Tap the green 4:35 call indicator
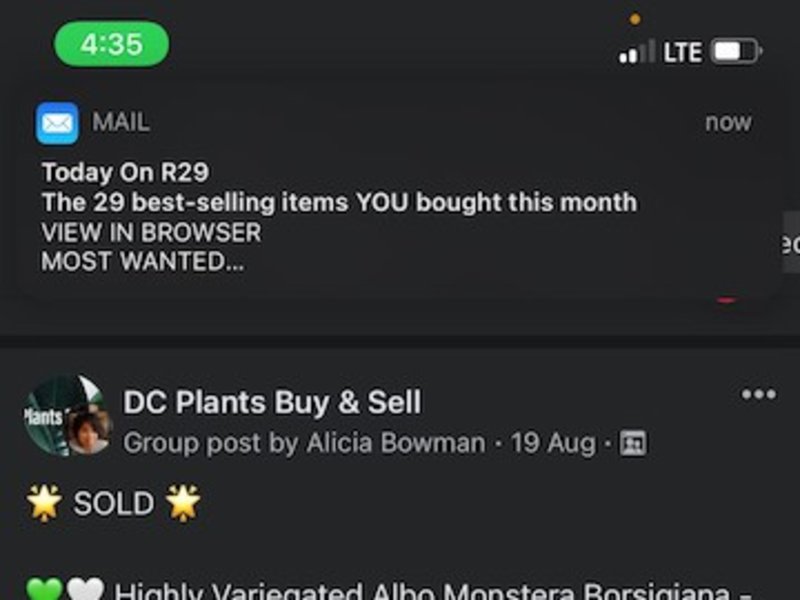The image size is (800, 600). 111,44
